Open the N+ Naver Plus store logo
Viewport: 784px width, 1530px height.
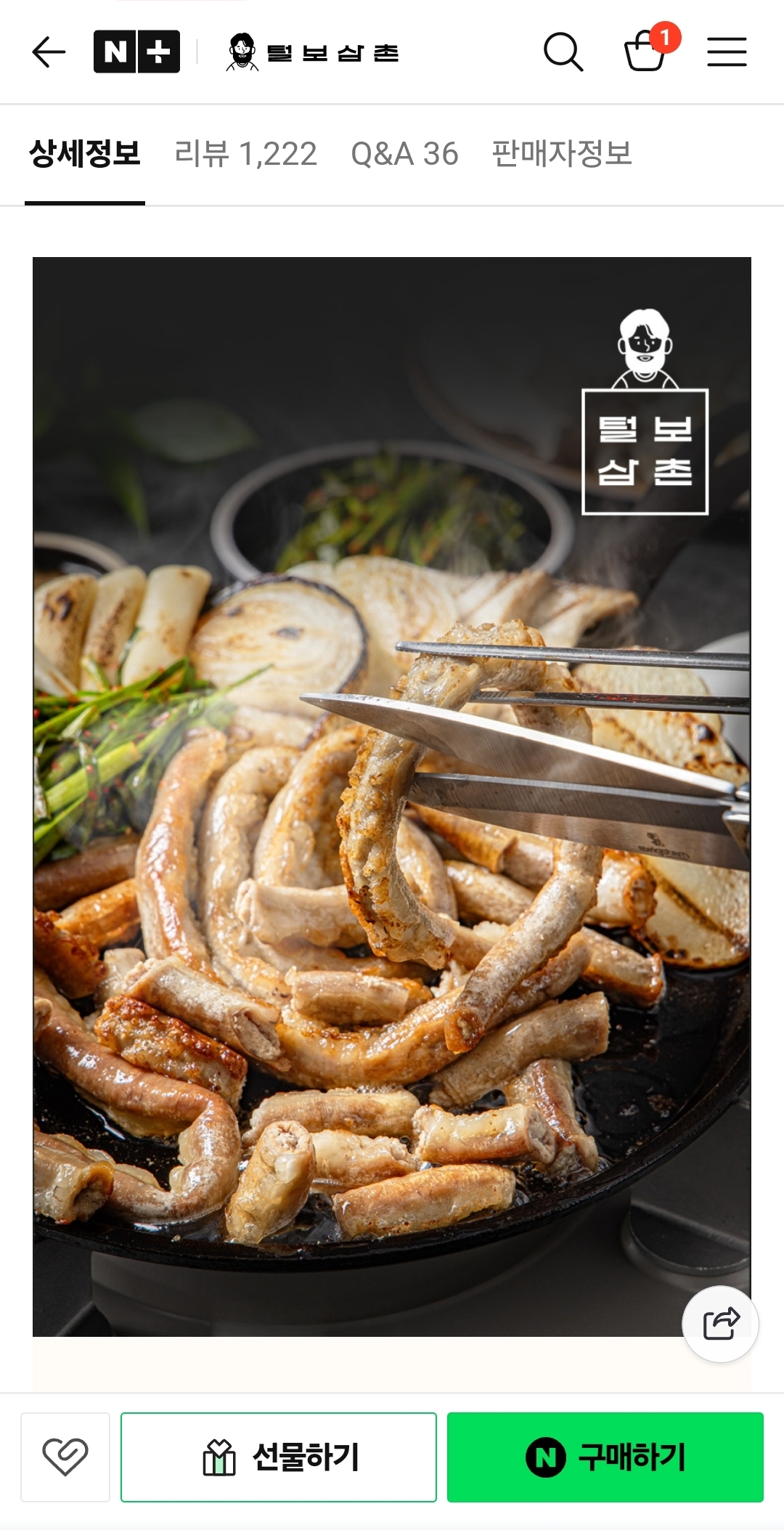[136, 52]
